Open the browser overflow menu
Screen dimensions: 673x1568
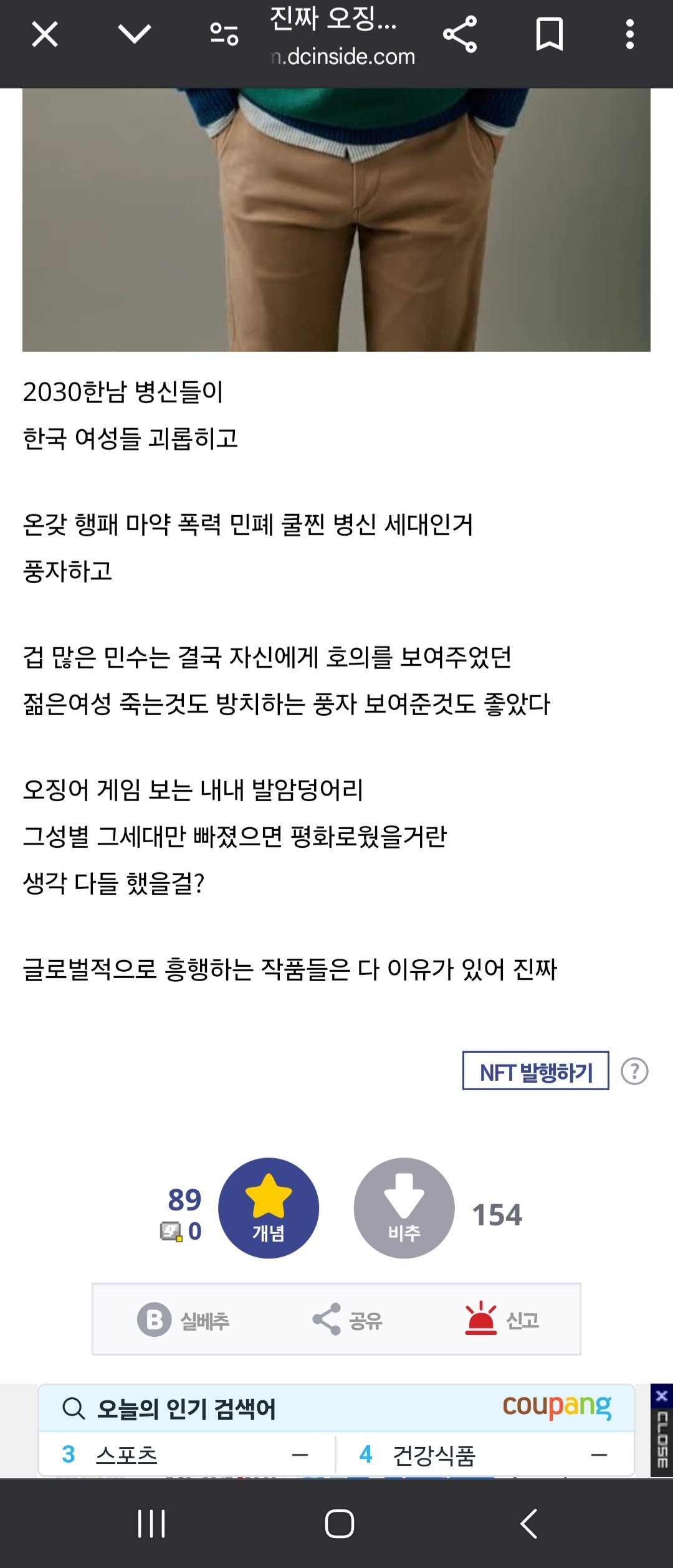(x=630, y=35)
